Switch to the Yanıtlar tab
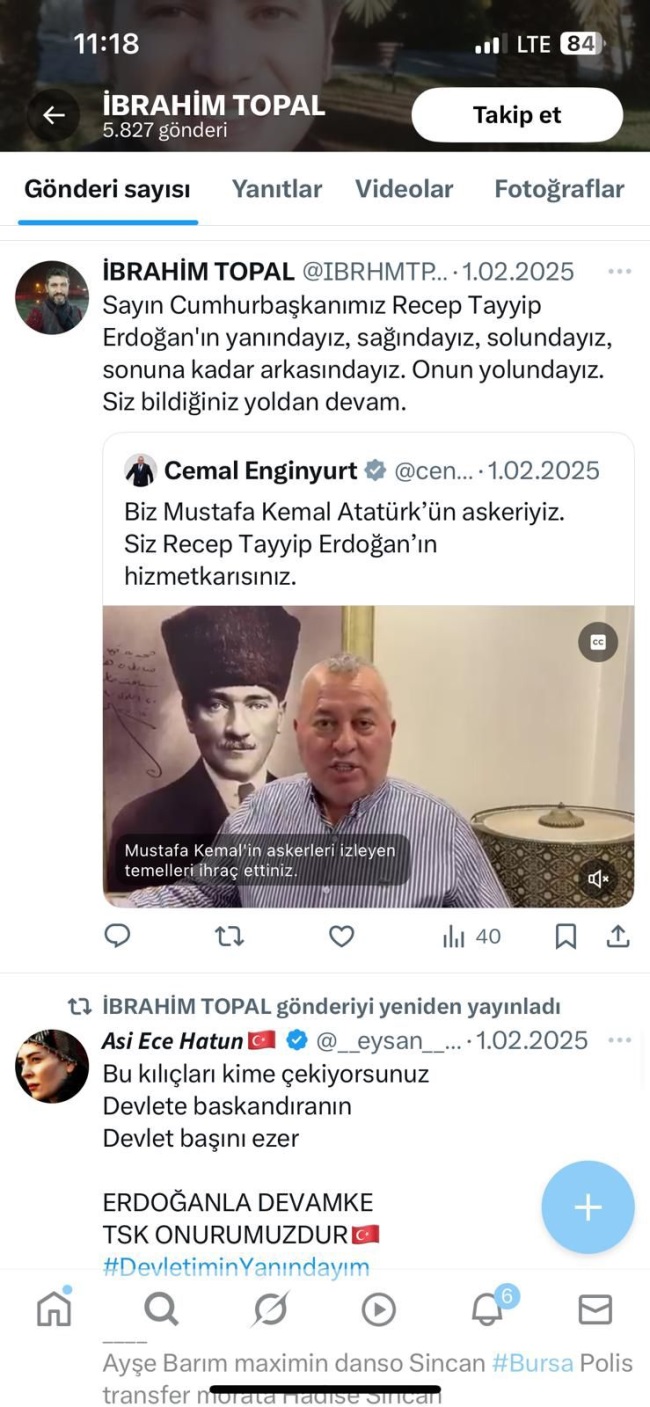650x1407 pixels. 277,189
